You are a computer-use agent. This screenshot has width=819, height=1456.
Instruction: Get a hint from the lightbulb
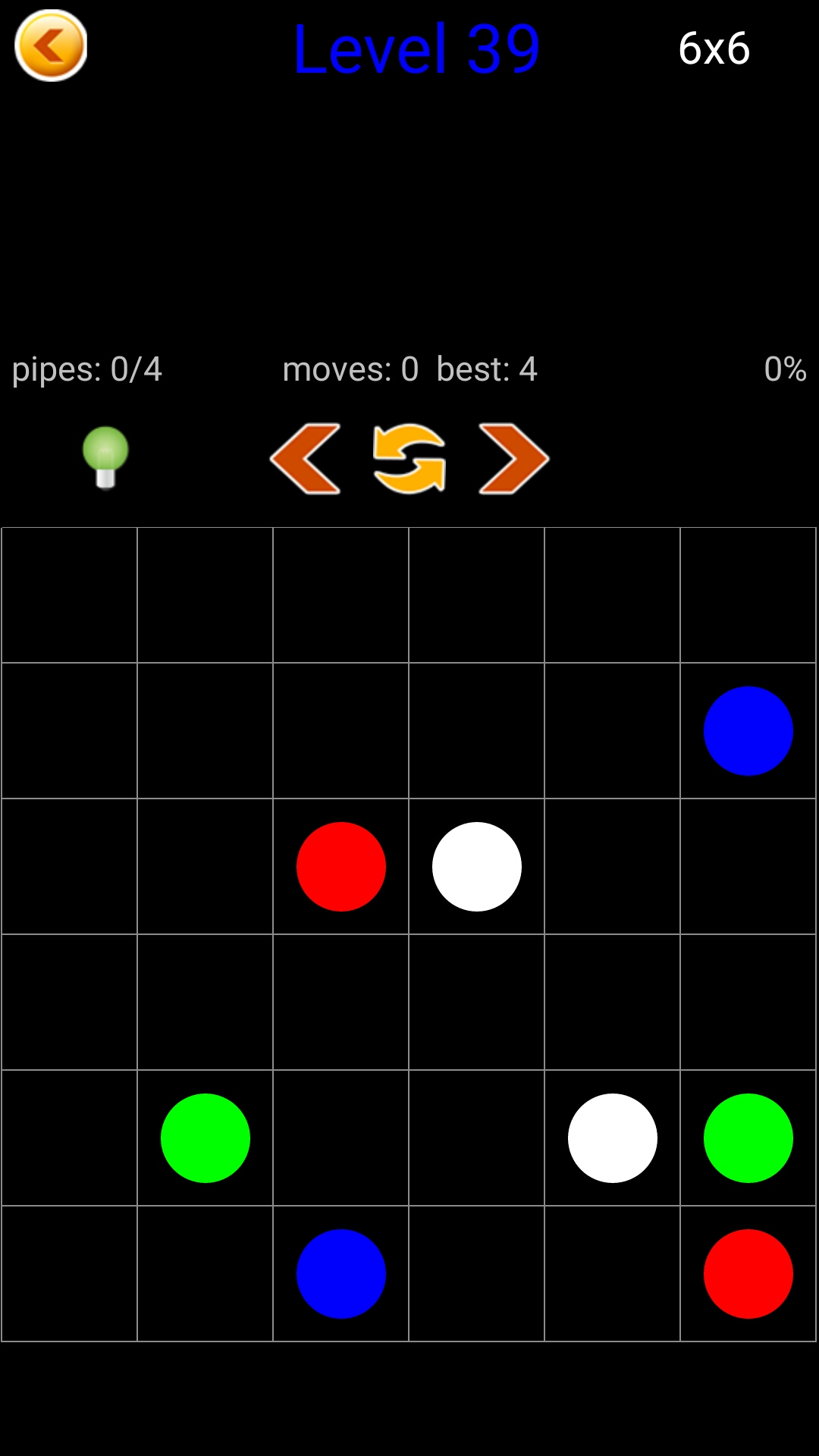[x=105, y=457]
